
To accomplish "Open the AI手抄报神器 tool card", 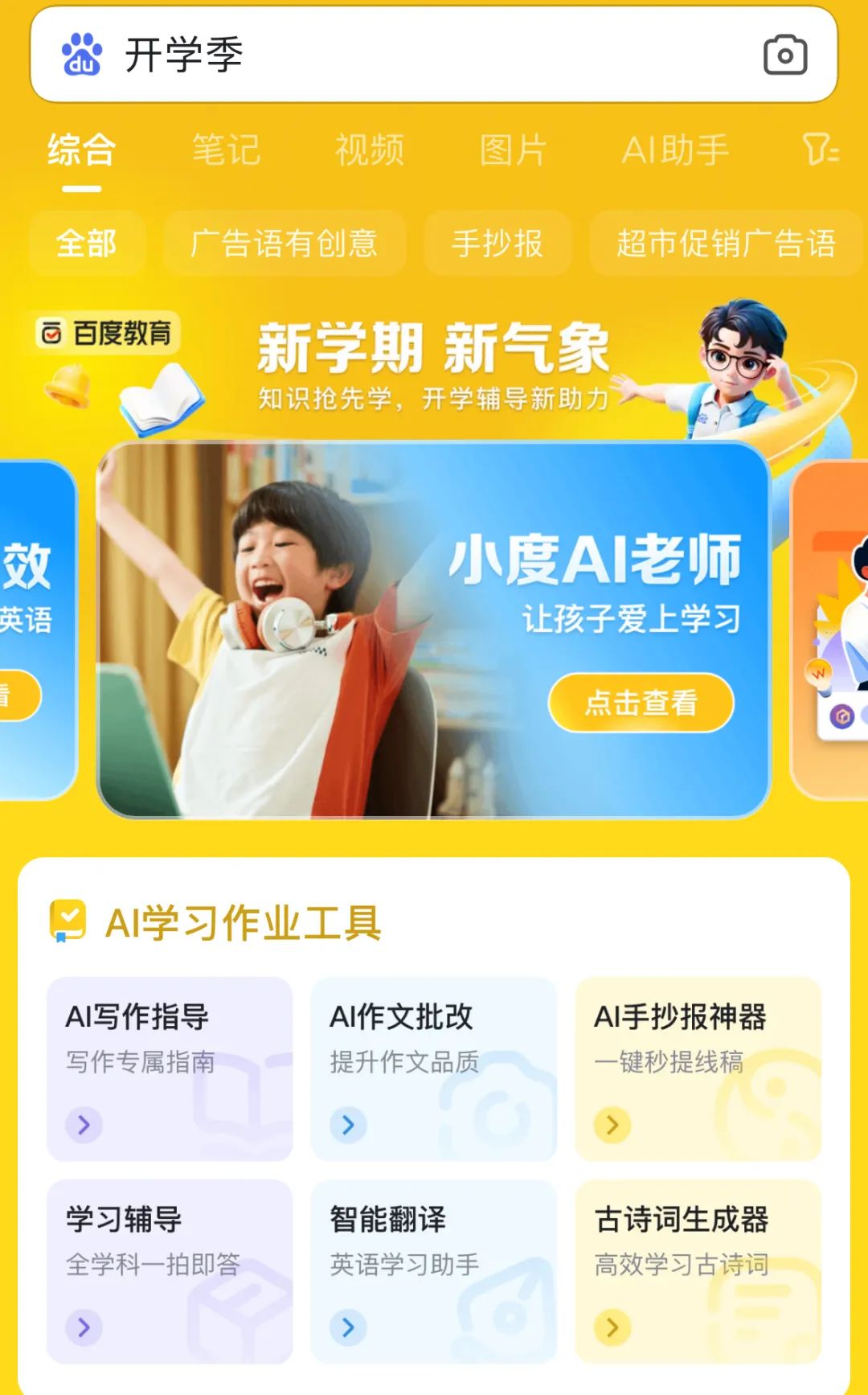I will tap(698, 1068).
